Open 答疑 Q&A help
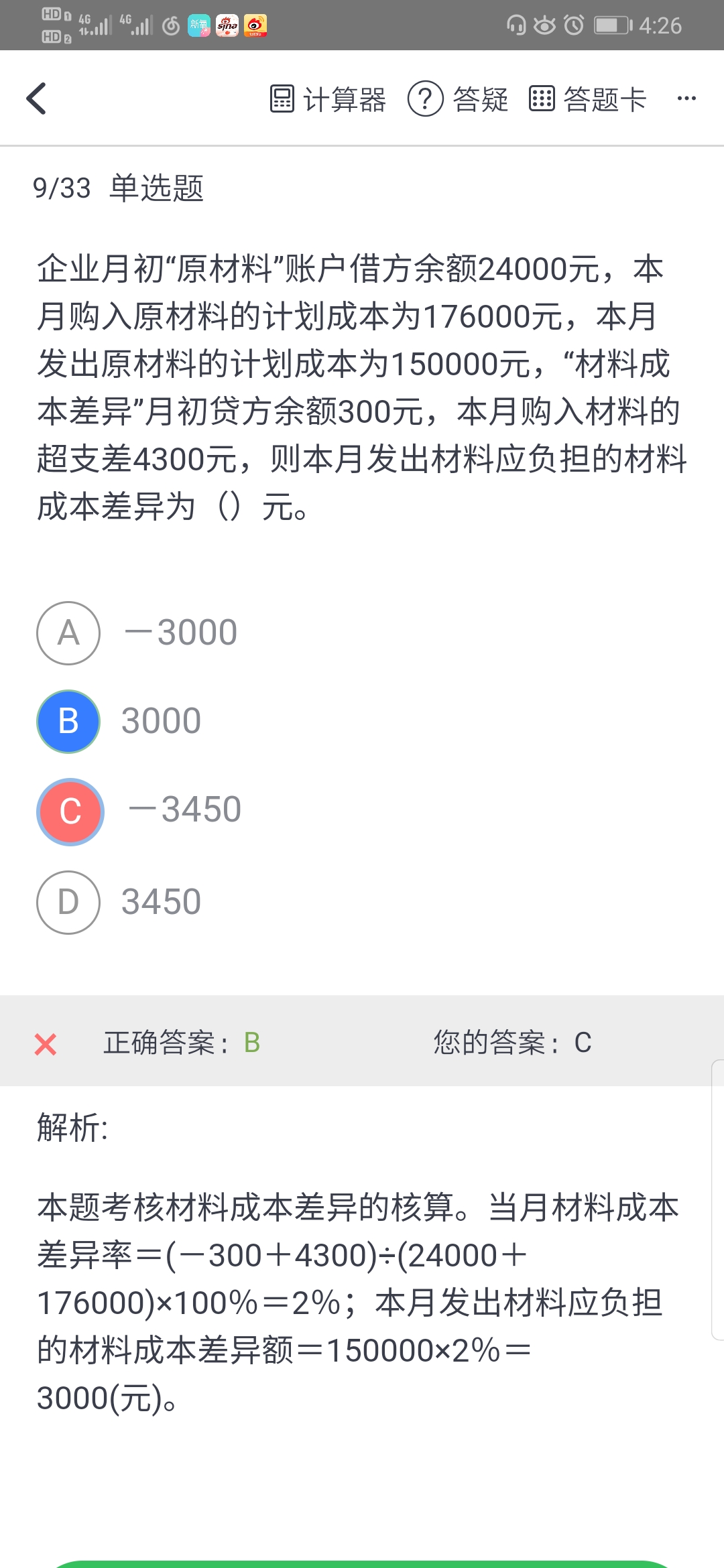The image size is (724, 1568). (x=458, y=99)
